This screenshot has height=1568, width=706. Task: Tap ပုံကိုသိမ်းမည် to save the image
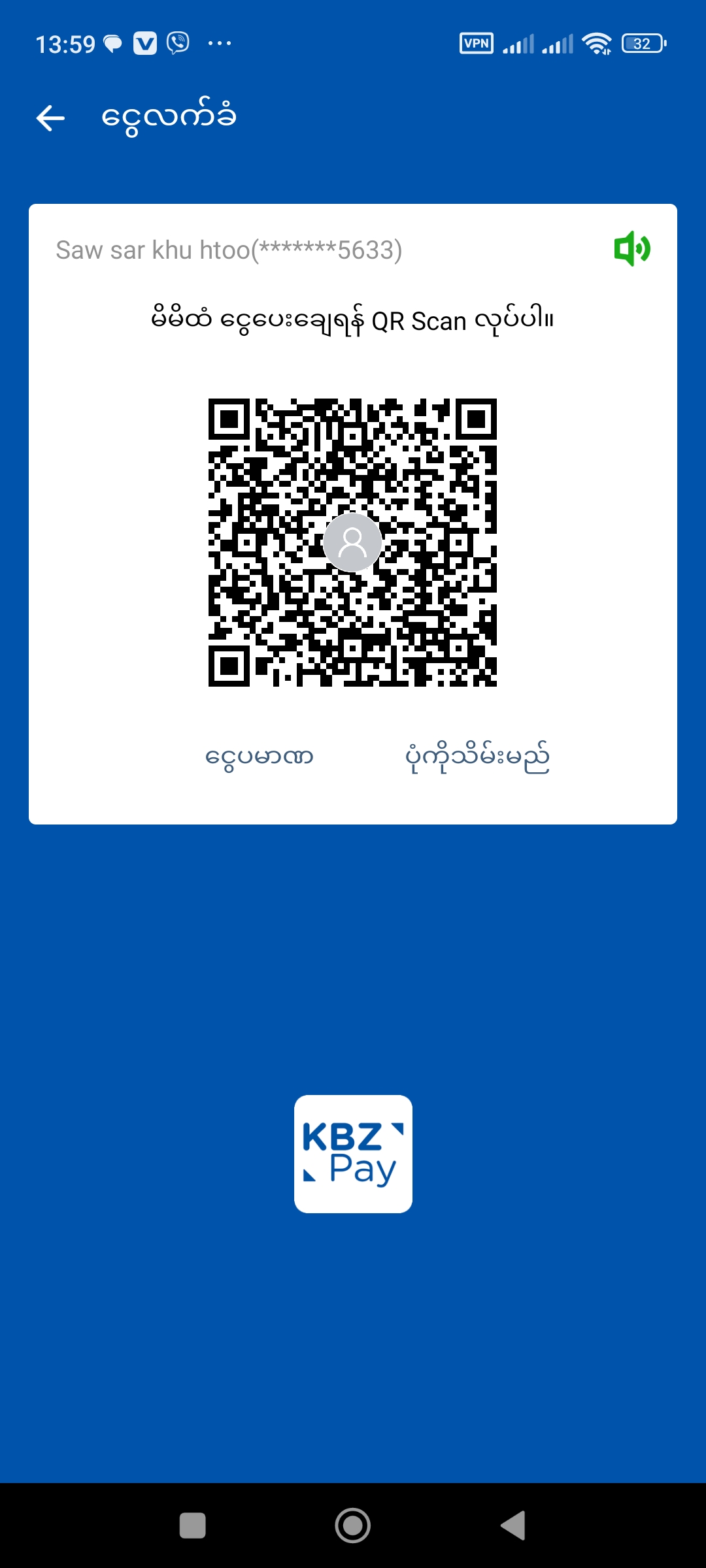477,758
